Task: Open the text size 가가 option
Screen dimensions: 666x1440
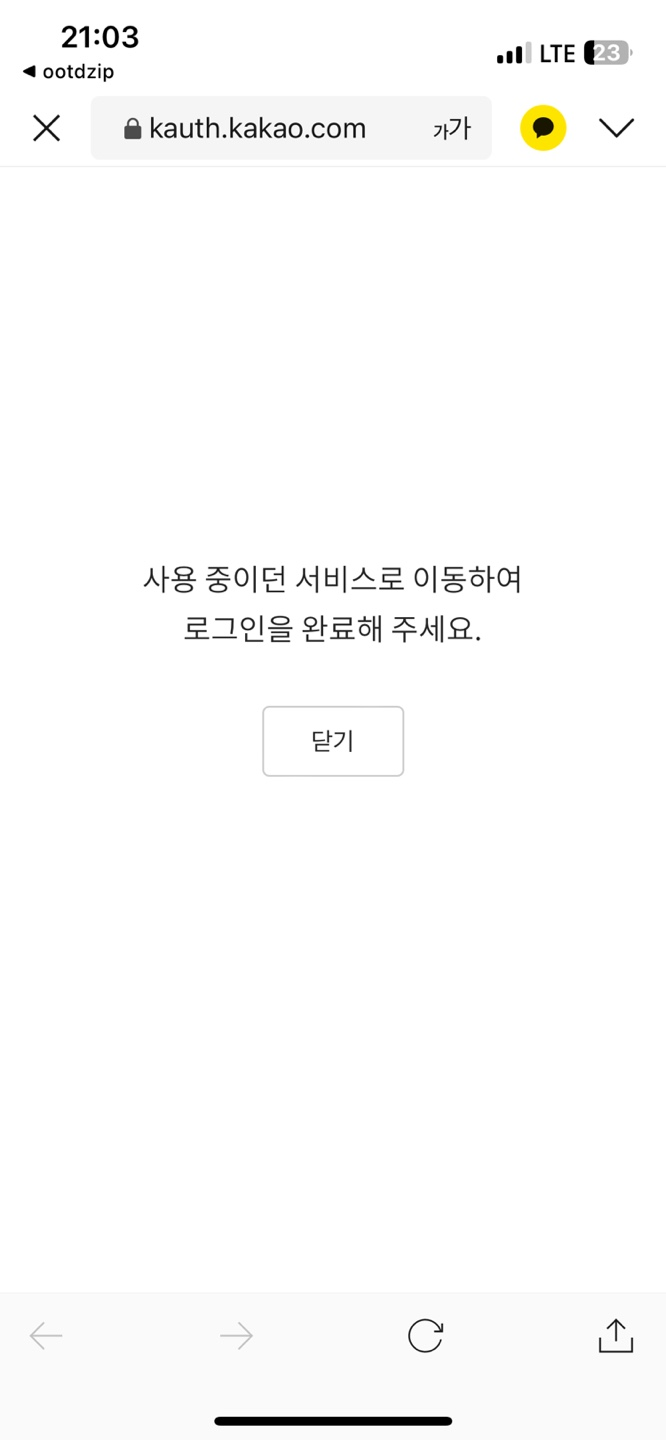Action: tap(452, 128)
